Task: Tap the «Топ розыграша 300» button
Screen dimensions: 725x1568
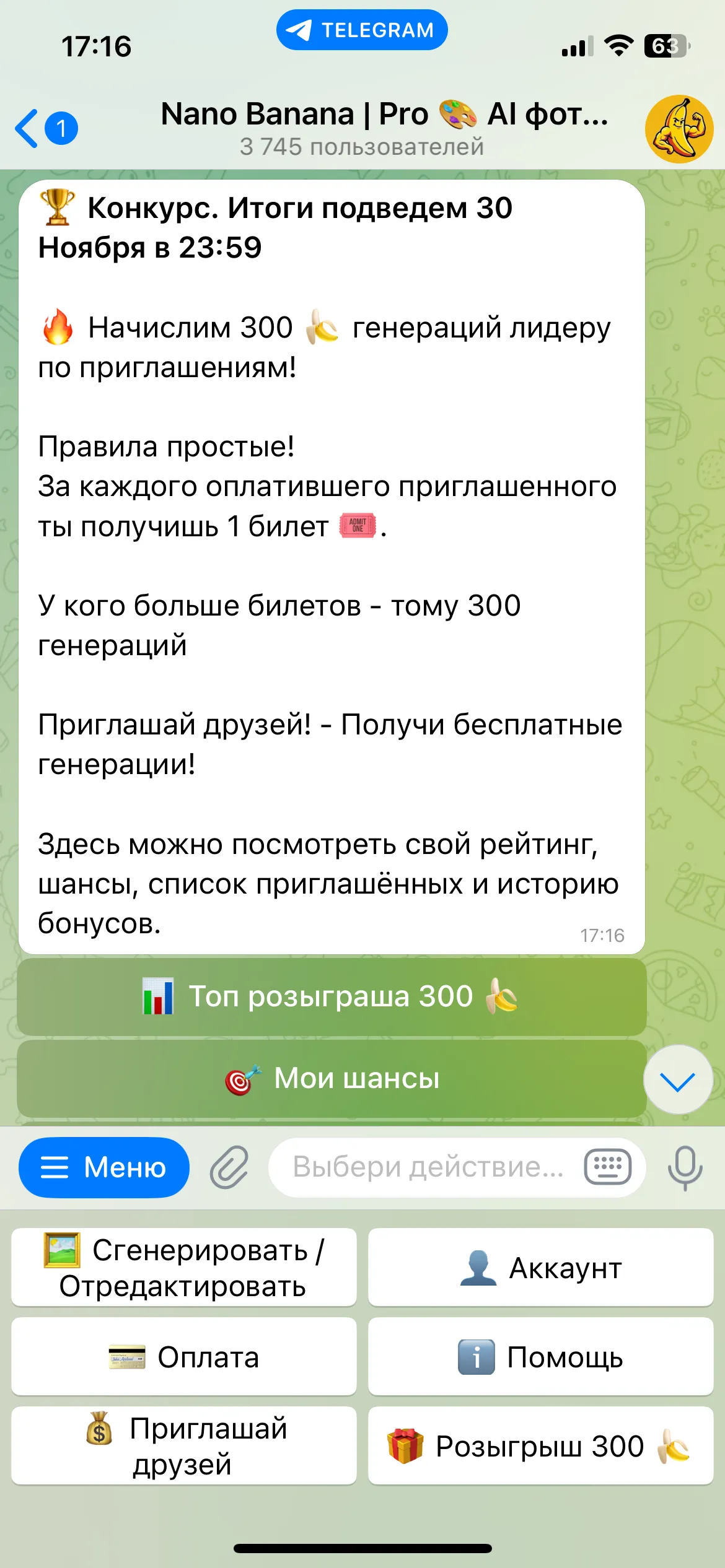Action: pyautogui.click(x=332, y=996)
